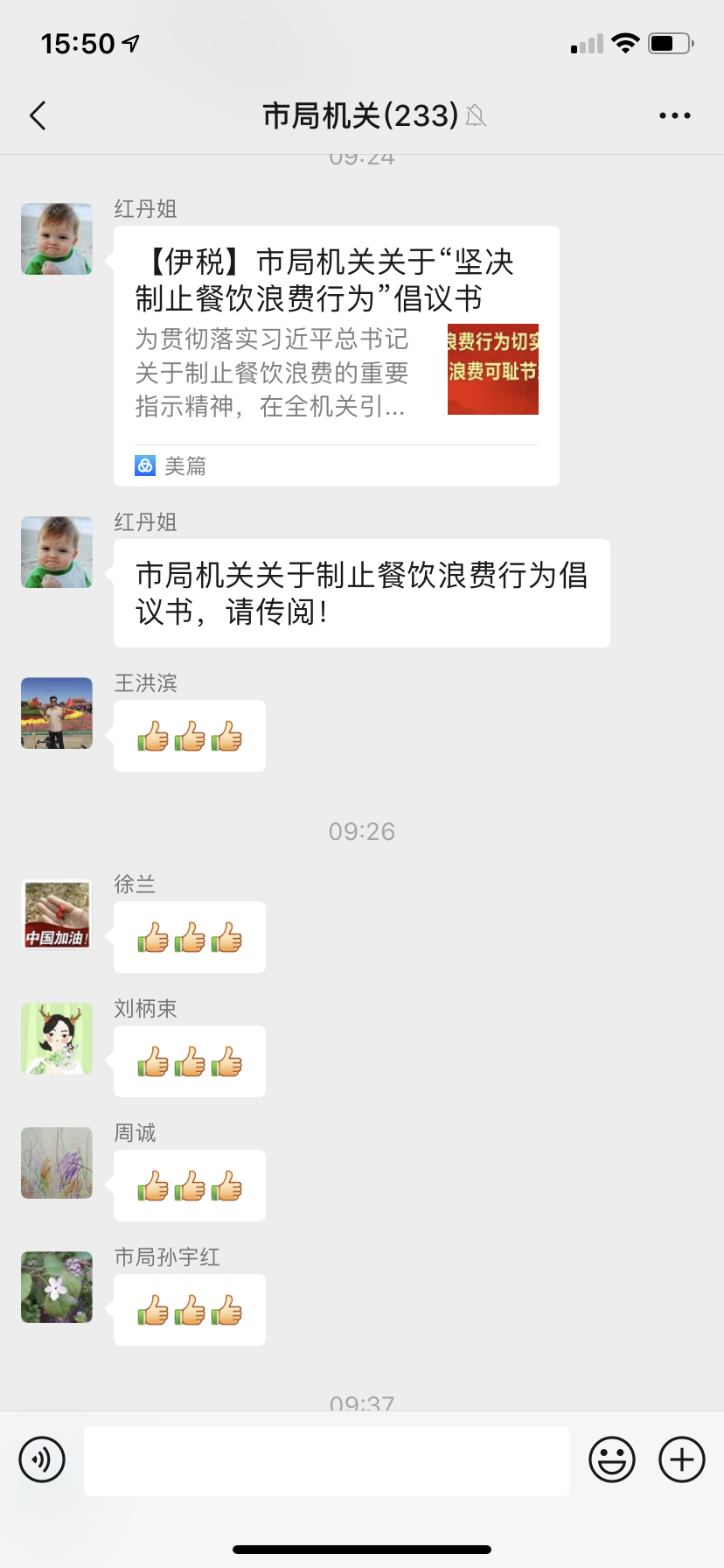
Task: Focus the message text field
Action: click(x=327, y=1460)
